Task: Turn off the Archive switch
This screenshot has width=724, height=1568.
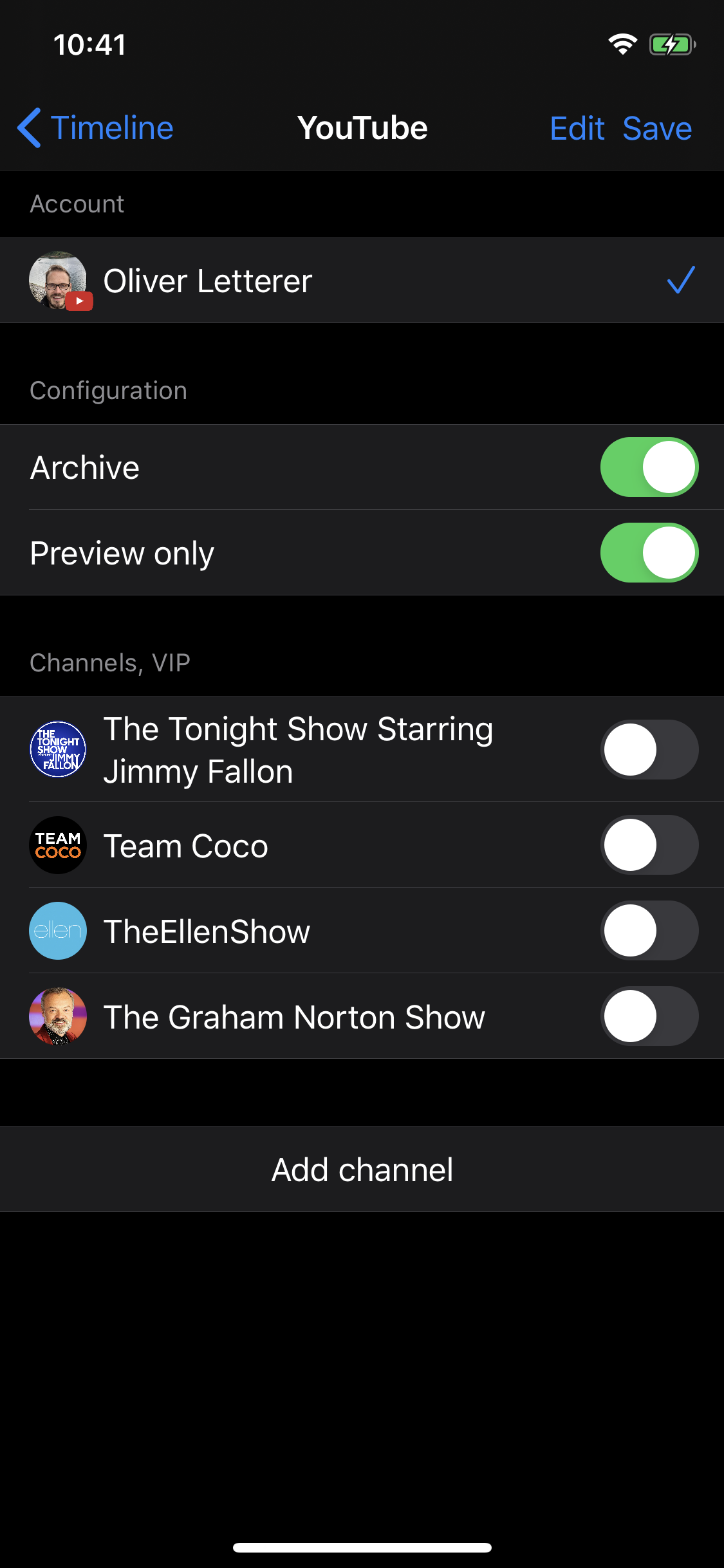Action: [649, 467]
